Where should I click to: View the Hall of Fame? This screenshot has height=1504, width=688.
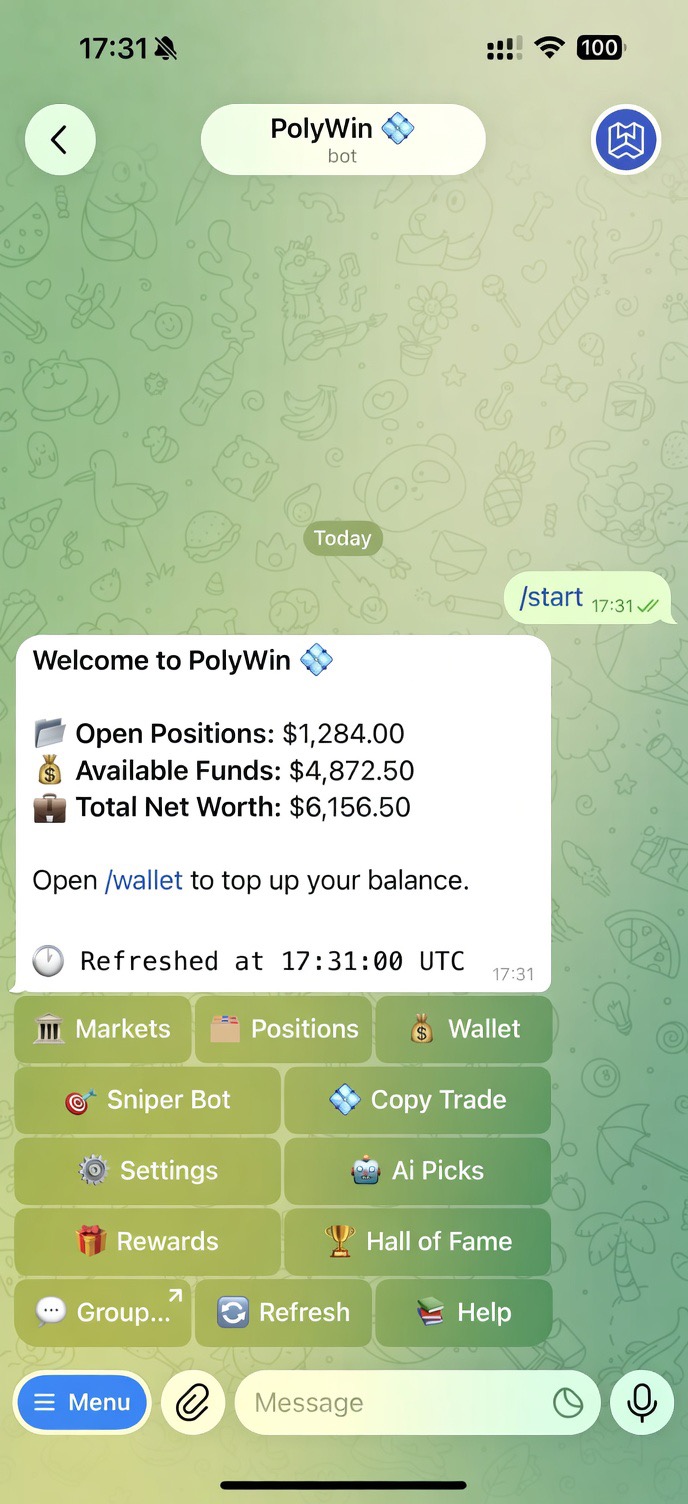pos(418,1242)
